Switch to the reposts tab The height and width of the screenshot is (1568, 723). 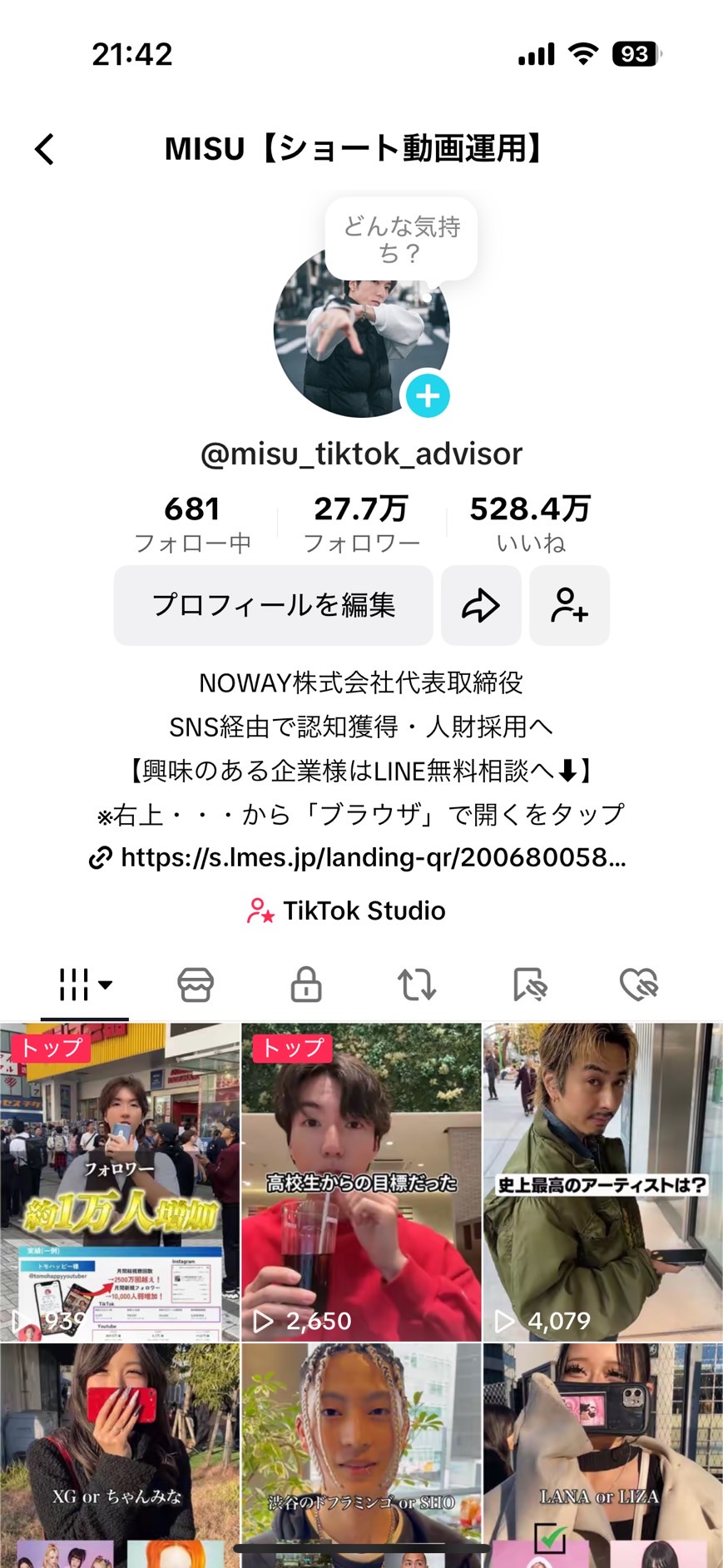pyautogui.click(x=417, y=985)
